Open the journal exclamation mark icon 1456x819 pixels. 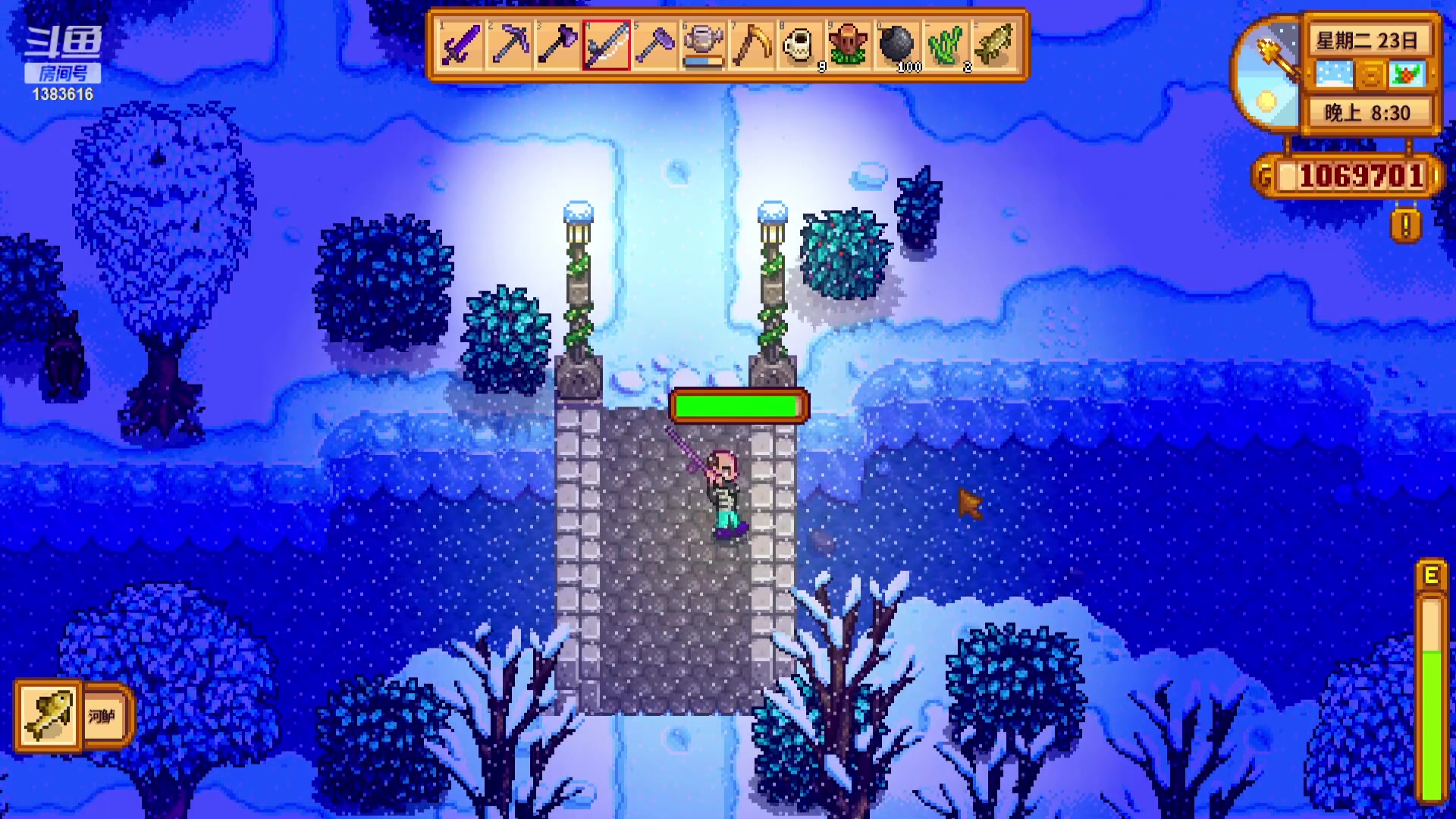pos(1405,225)
